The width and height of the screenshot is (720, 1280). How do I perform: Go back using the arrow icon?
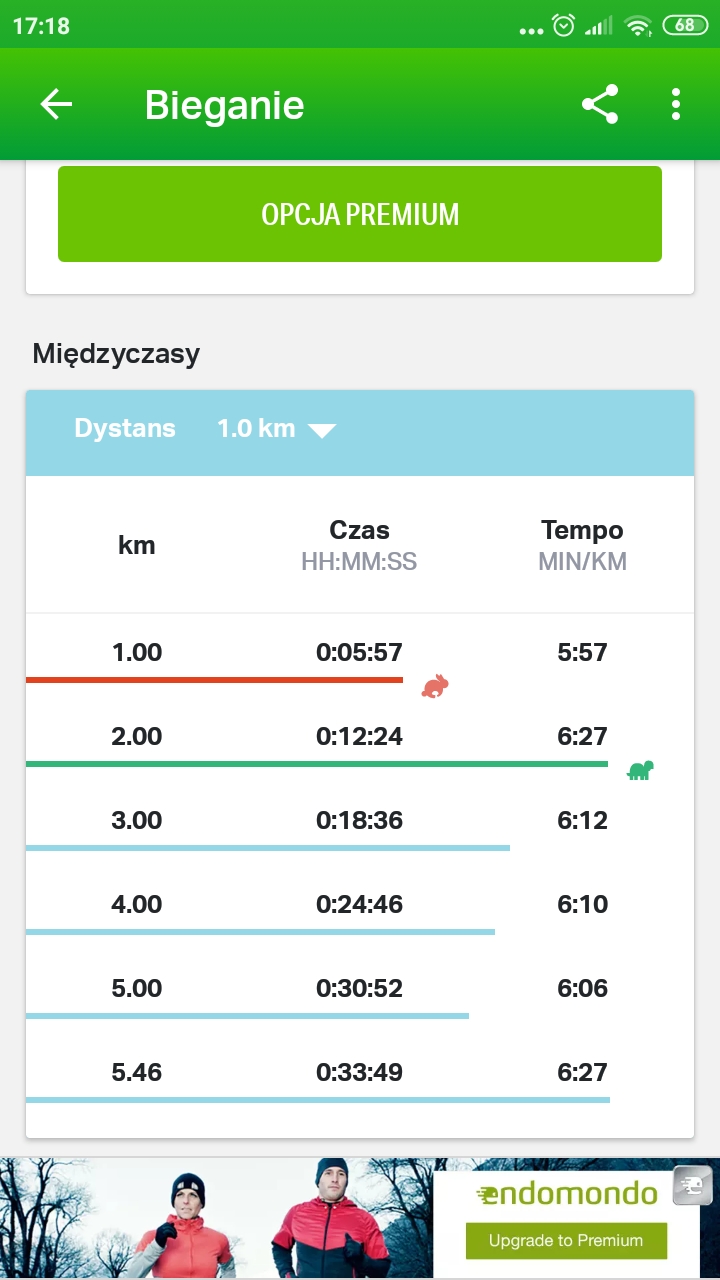pos(56,105)
